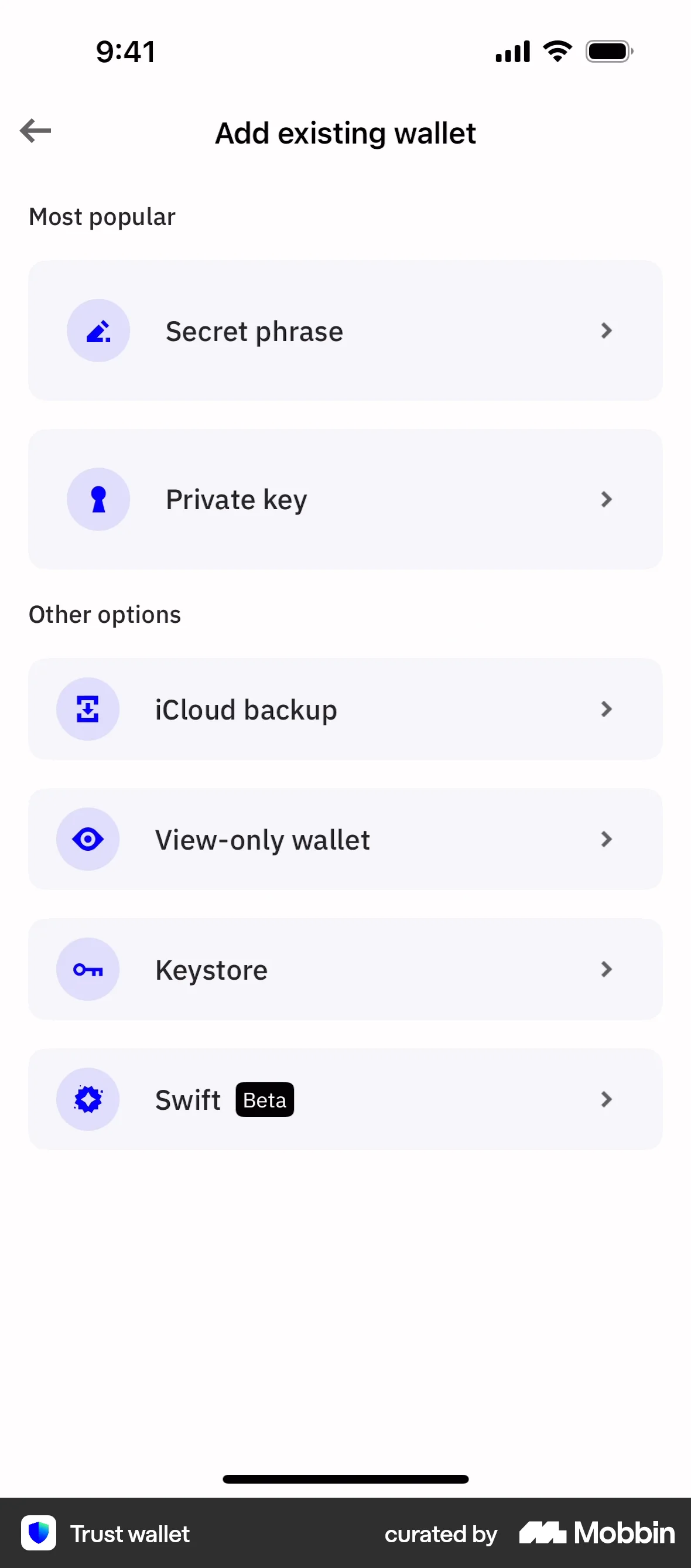The width and height of the screenshot is (691, 1568).
Task: Click the Secret phrase pencil icon
Action: pyautogui.click(x=98, y=330)
